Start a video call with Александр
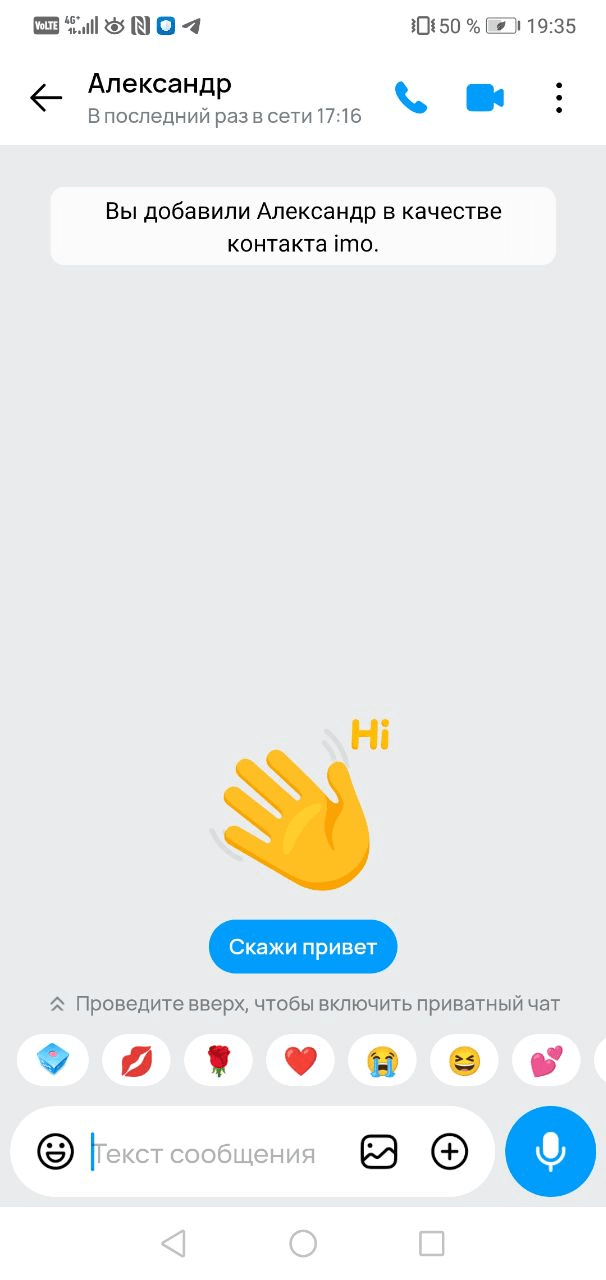 point(485,97)
